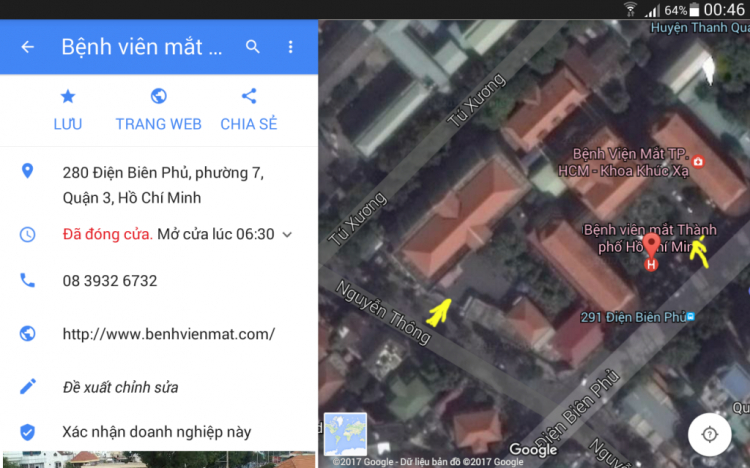This screenshot has height=468, width=750.
Task: Call phone number 08 3932 6732
Action: pyautogui.click(x=110, y=281)
